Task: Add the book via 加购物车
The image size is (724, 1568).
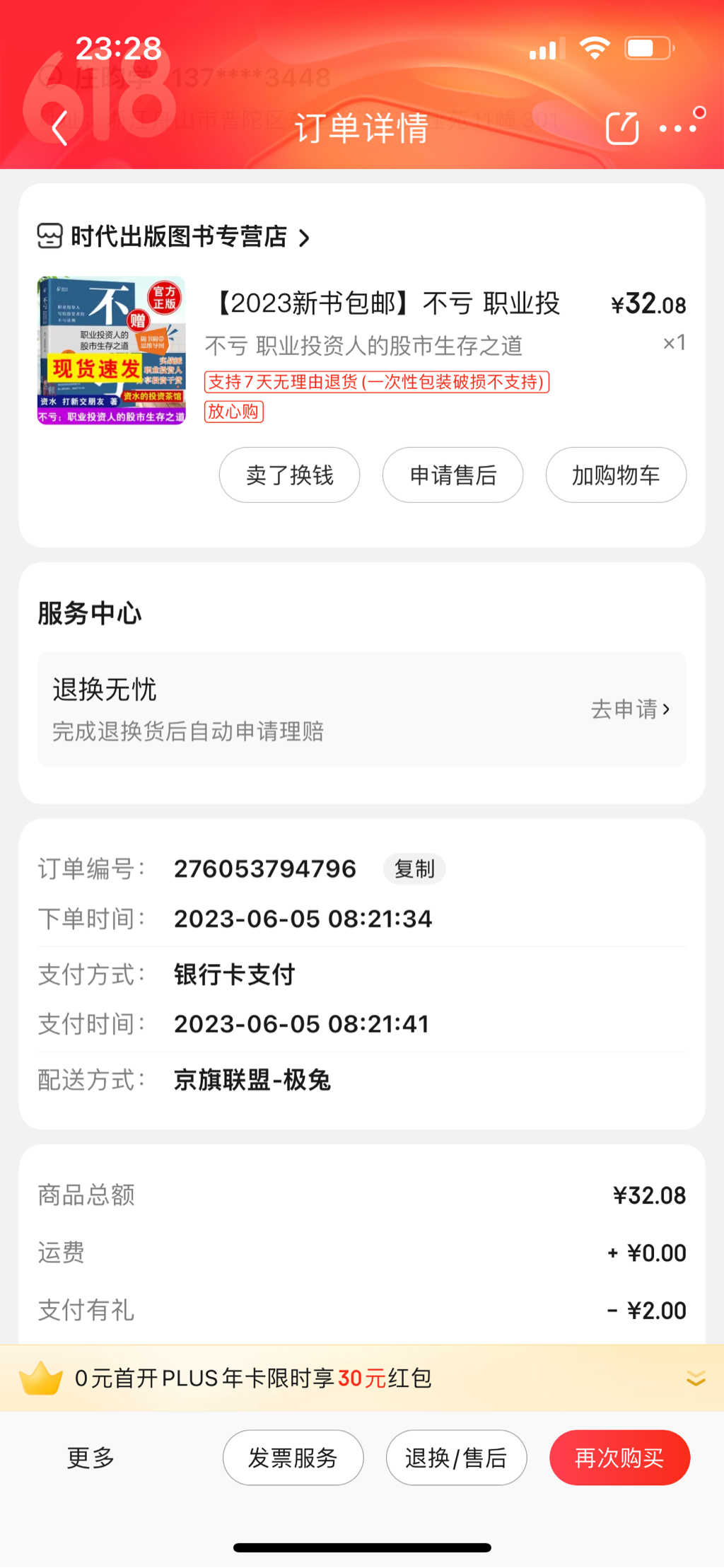Action: pyautogui.click(x=616, y=475)
